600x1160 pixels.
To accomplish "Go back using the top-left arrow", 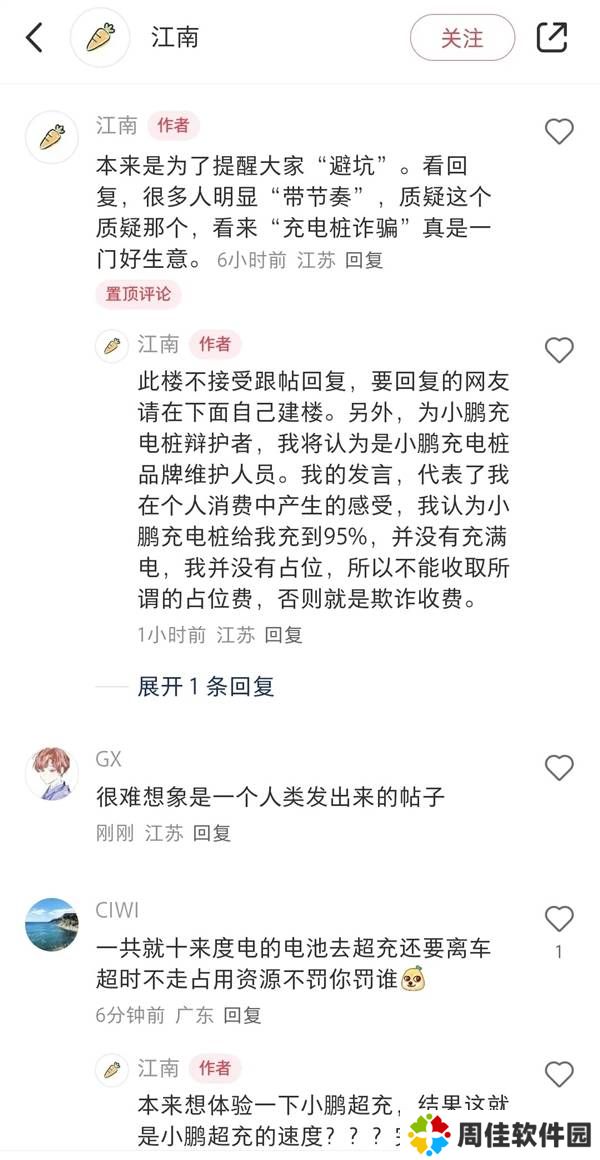I will click(x=34, y=38).
